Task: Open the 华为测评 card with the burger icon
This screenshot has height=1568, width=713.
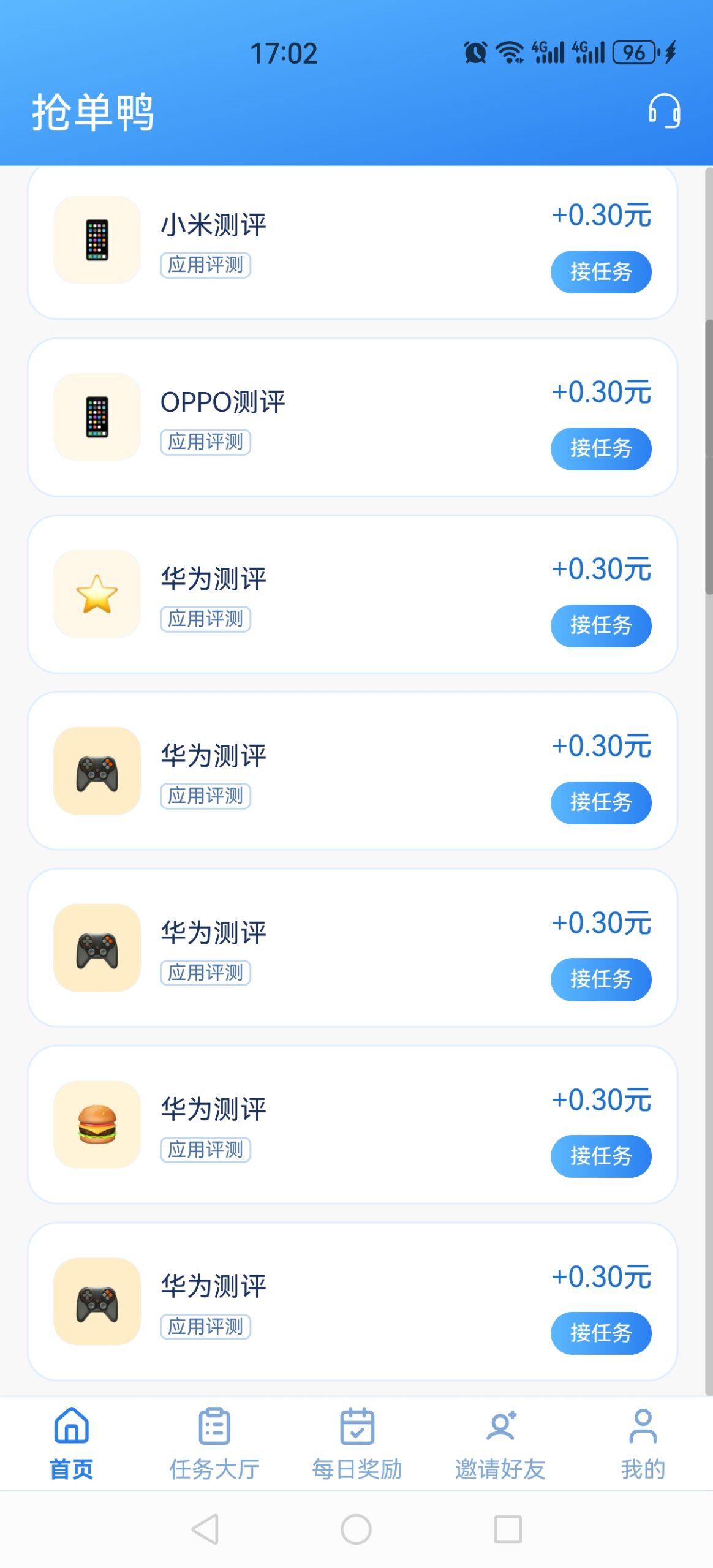Action: [352, 1125]
